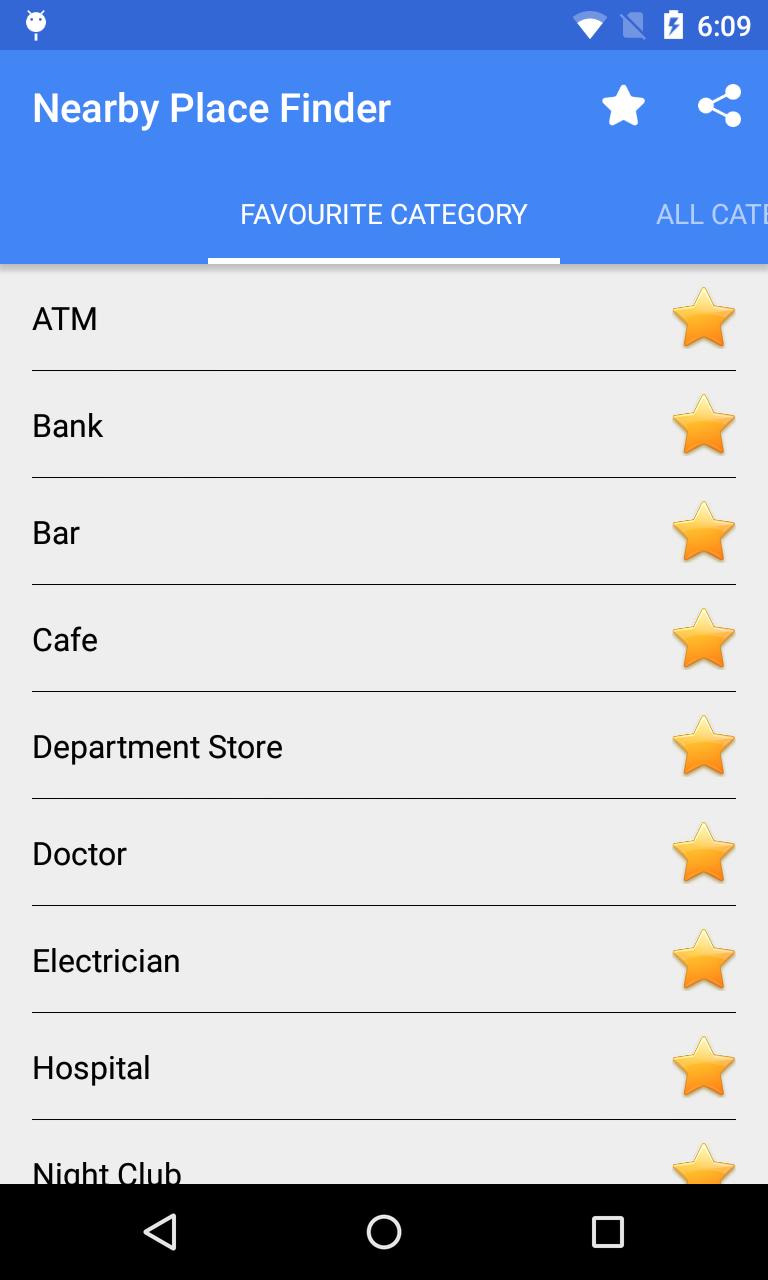Tap the Nearby Place Finder title
The width and height of the screenshot is (768, 1280).
211,107
